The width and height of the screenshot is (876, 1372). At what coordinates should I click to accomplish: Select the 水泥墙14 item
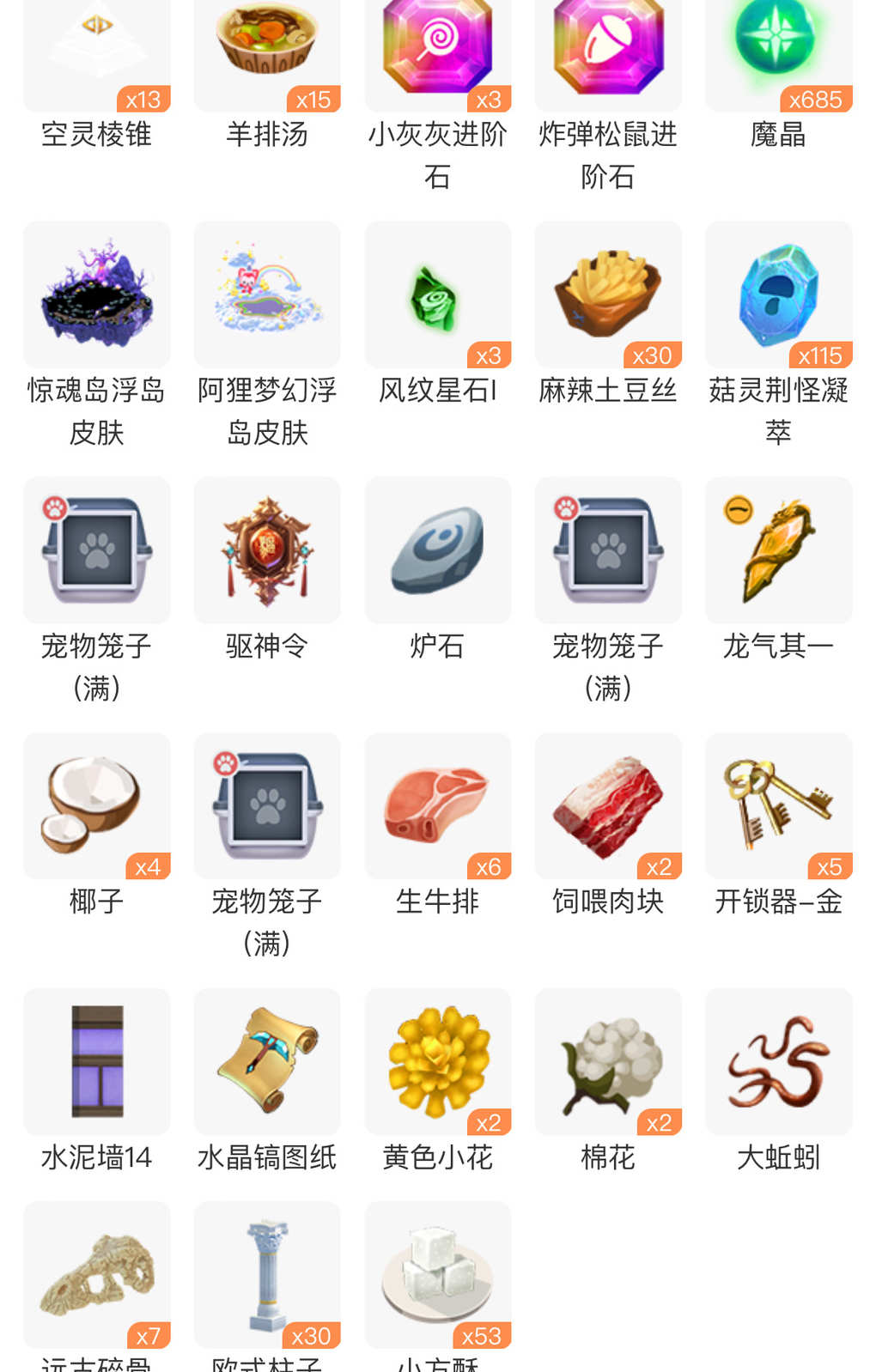pos(96,1062)
